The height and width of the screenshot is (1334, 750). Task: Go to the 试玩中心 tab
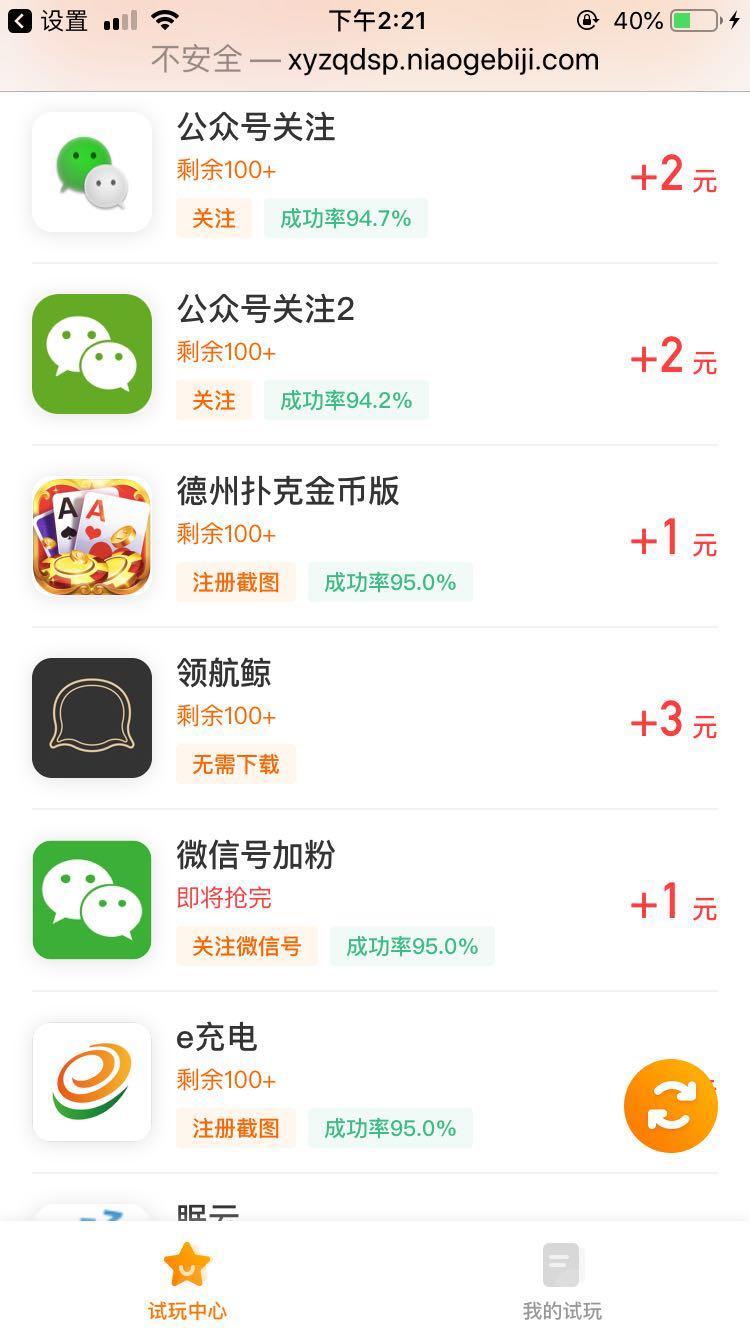(x=187, y=1280)
